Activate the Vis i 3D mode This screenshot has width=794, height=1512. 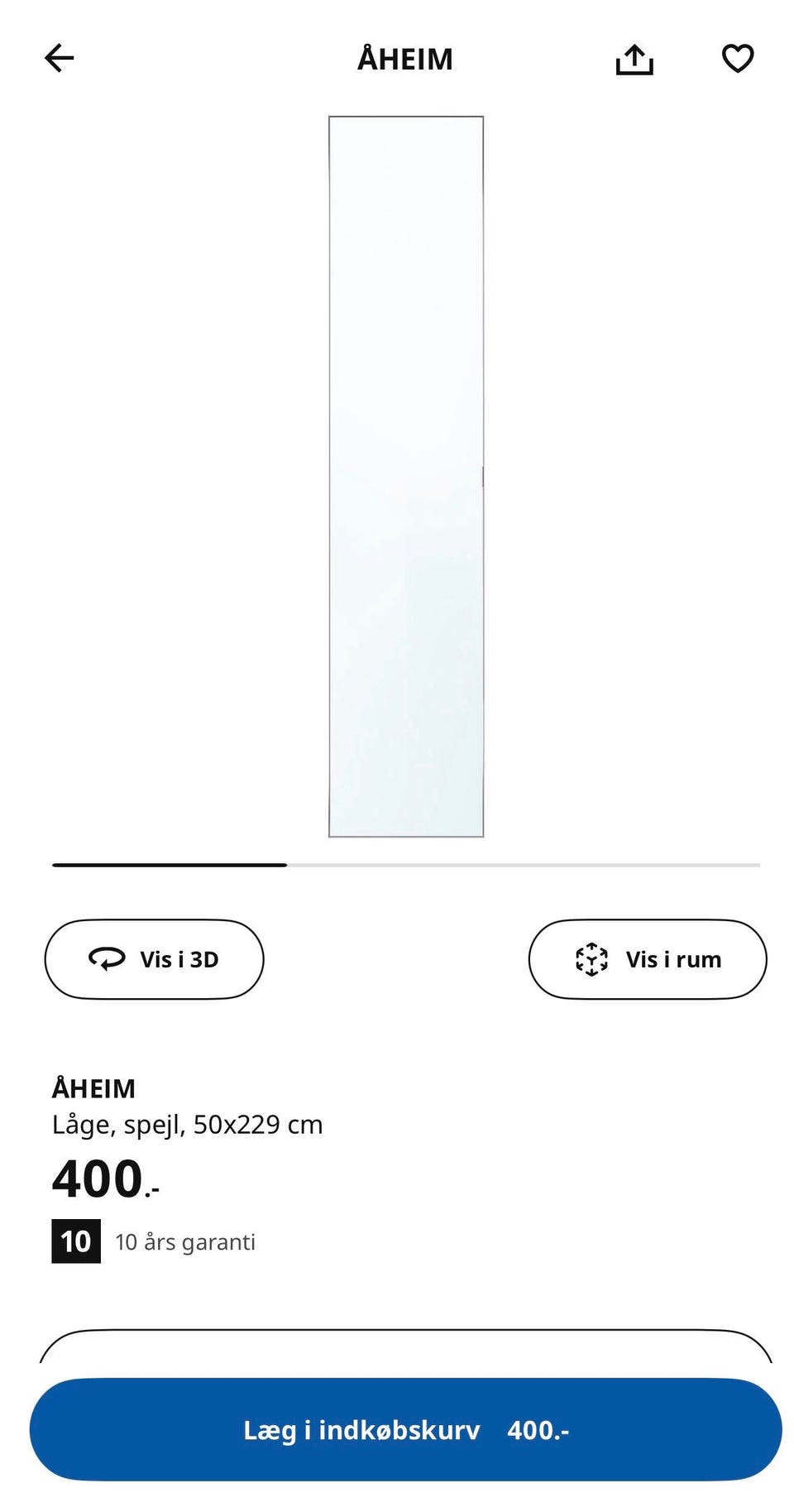click(x=154, y=959)
